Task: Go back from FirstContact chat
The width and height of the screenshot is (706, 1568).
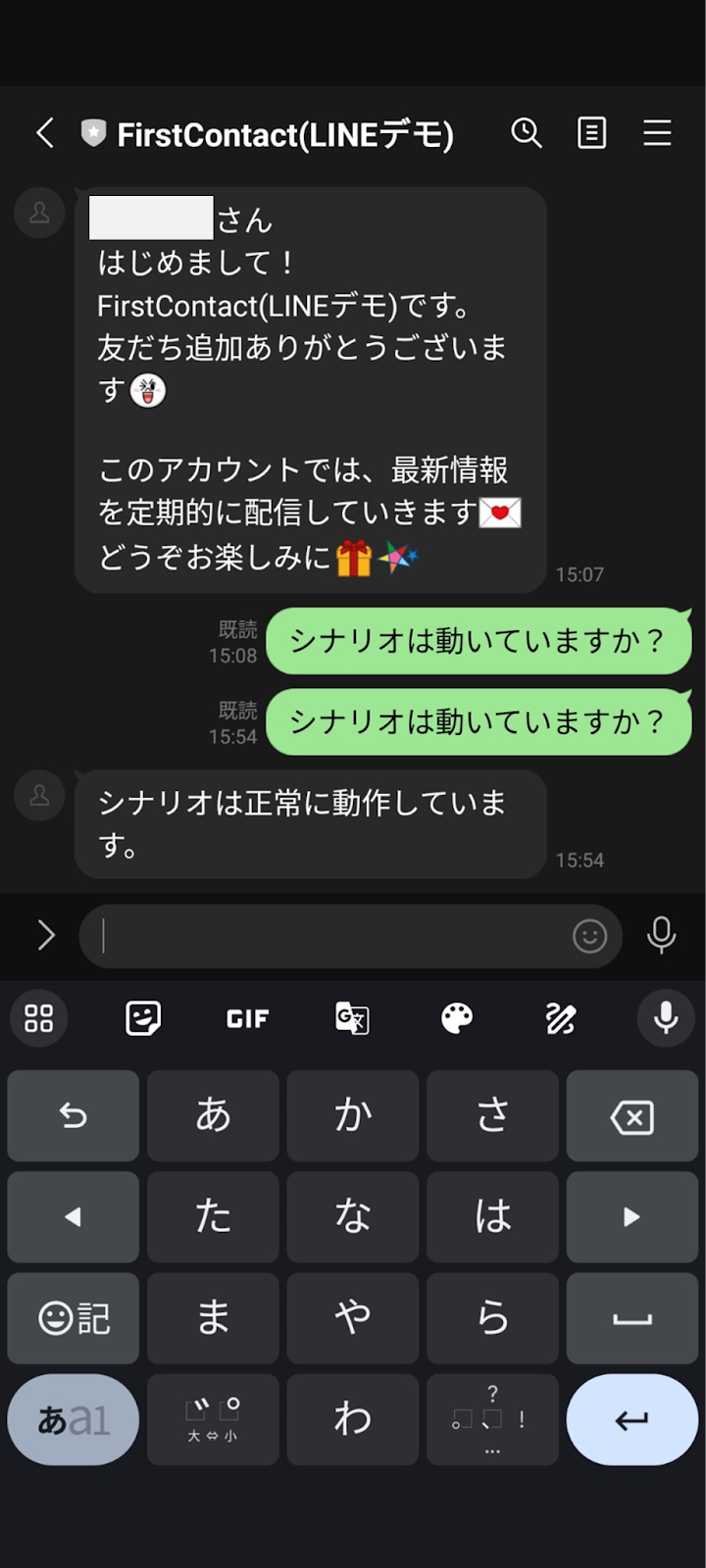Action: coord(45,133)
